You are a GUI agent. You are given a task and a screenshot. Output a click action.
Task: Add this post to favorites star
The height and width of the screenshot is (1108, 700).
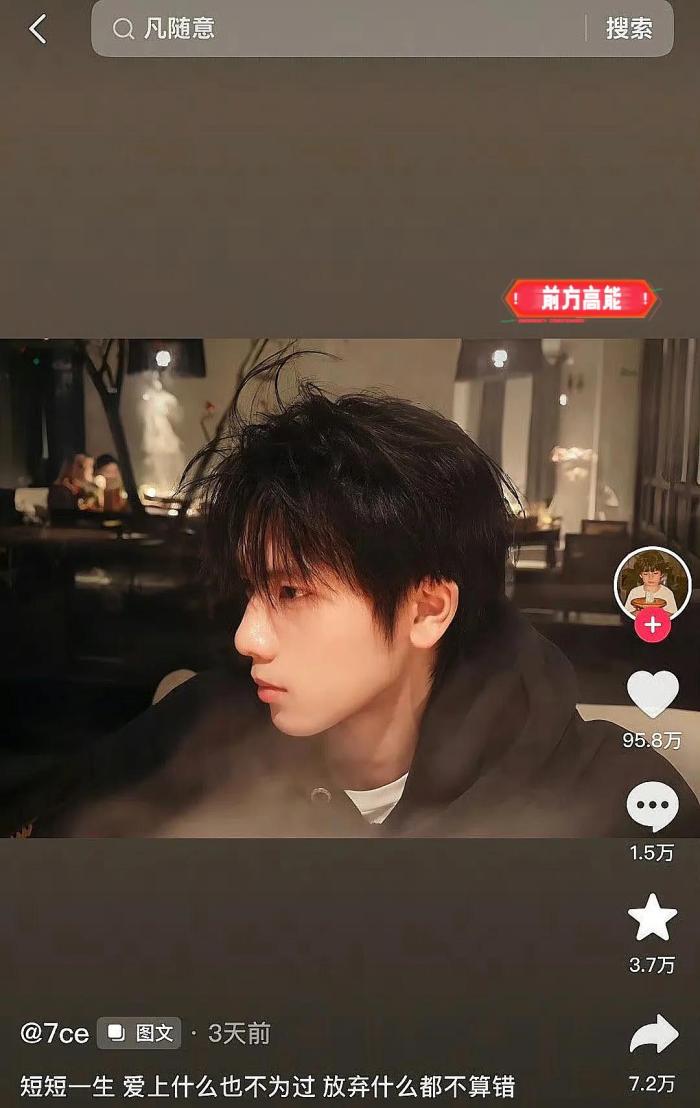652,917
